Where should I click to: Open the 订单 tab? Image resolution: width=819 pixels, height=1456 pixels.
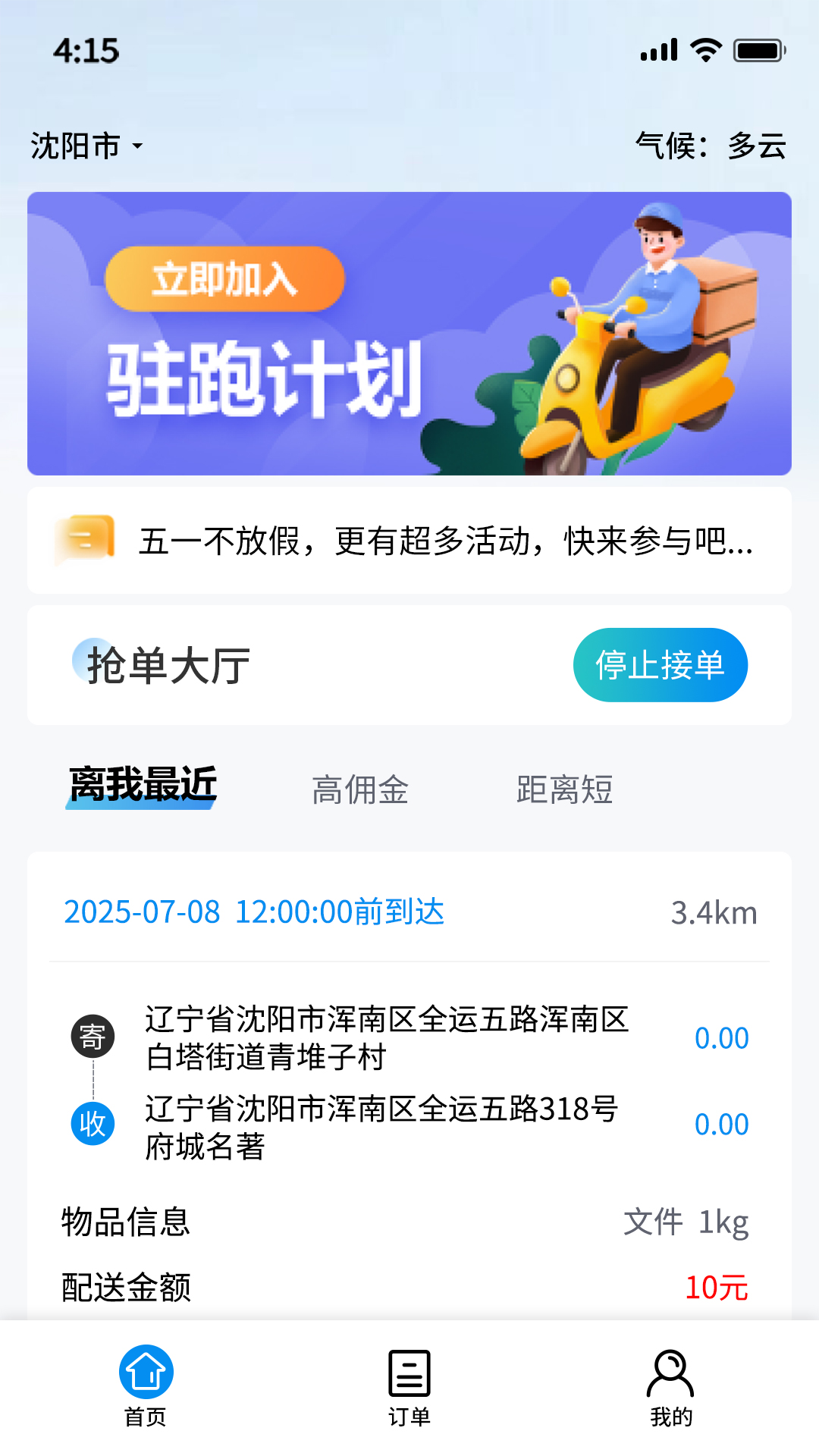409,1386
